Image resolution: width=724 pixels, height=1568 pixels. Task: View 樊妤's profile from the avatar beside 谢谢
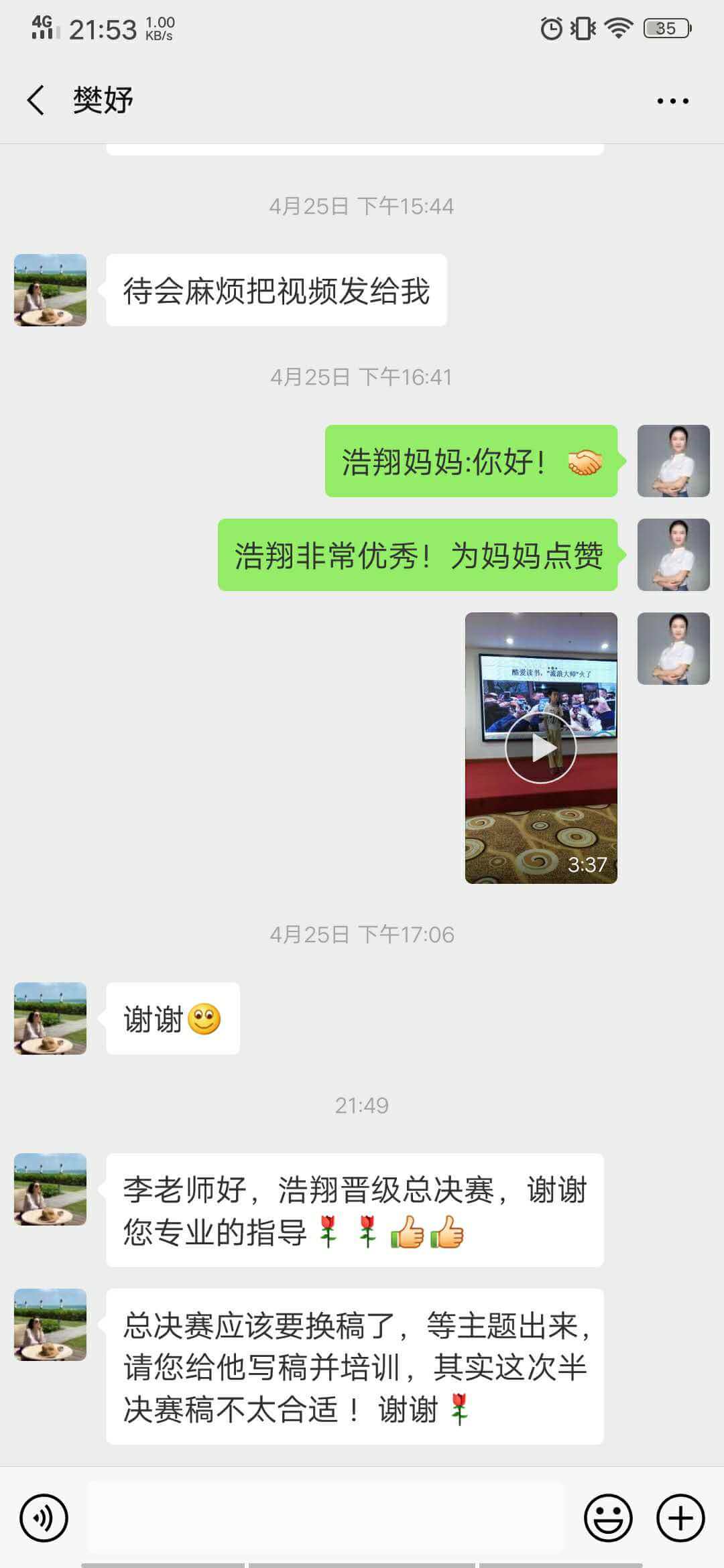(x=50, y=1019)
